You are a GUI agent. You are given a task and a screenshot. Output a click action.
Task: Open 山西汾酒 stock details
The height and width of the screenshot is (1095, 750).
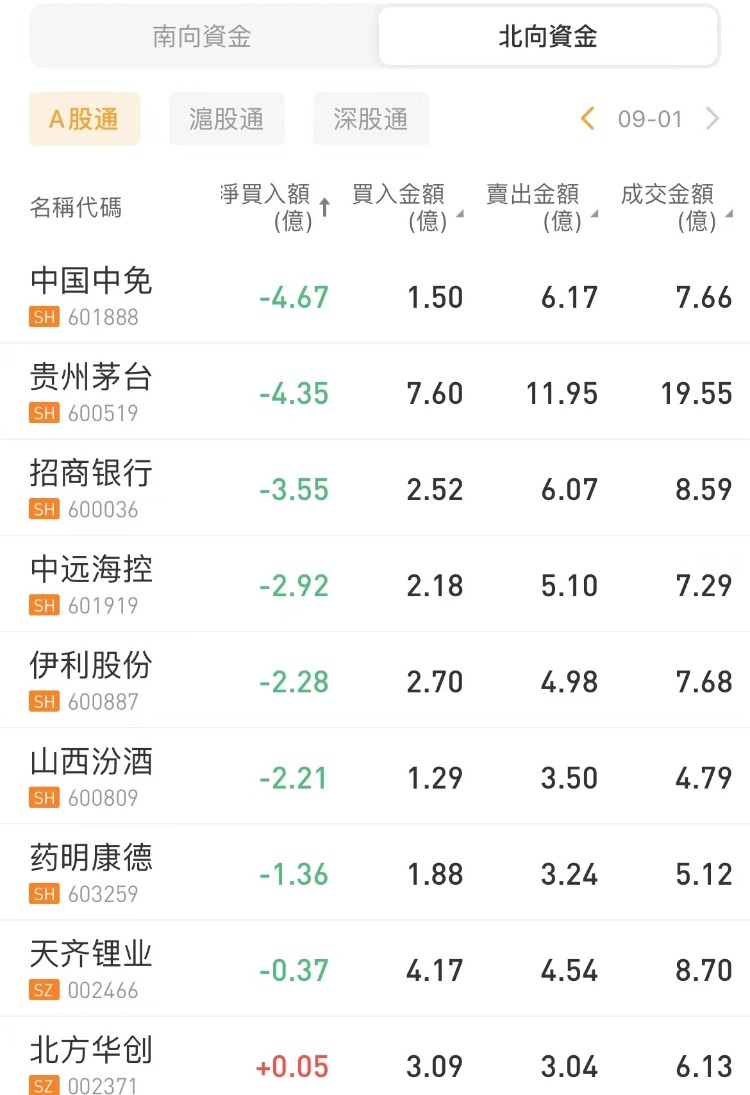pyautogui.click(x=92, y=776)
